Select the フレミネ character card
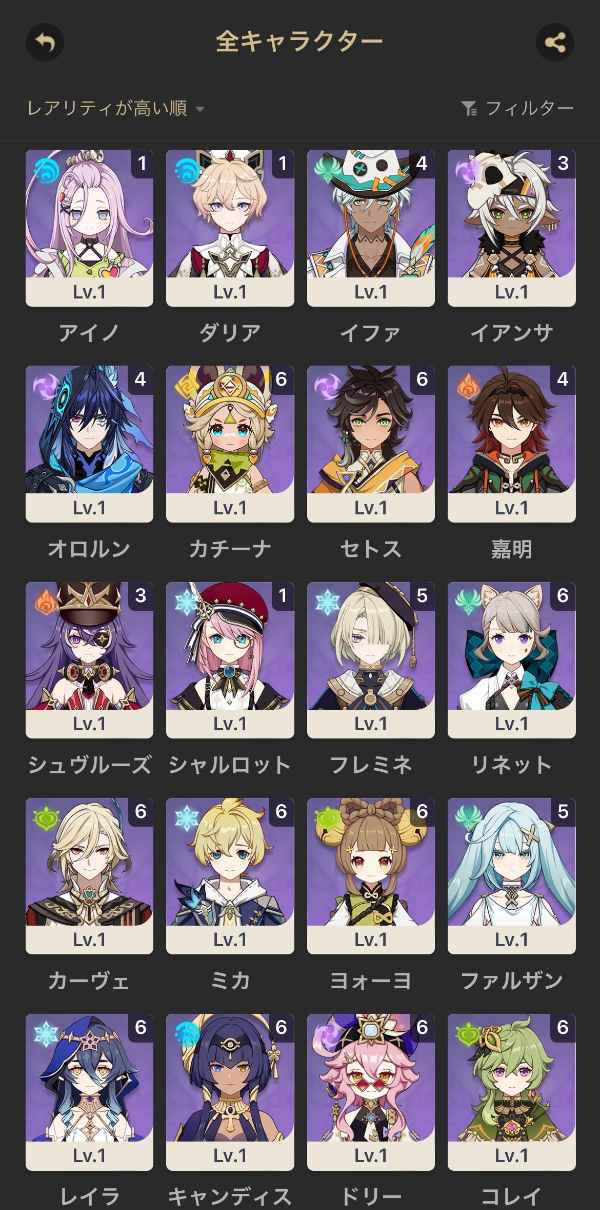Image resolution: width=600 pixels, height=1210 pixels. (371, 660)
